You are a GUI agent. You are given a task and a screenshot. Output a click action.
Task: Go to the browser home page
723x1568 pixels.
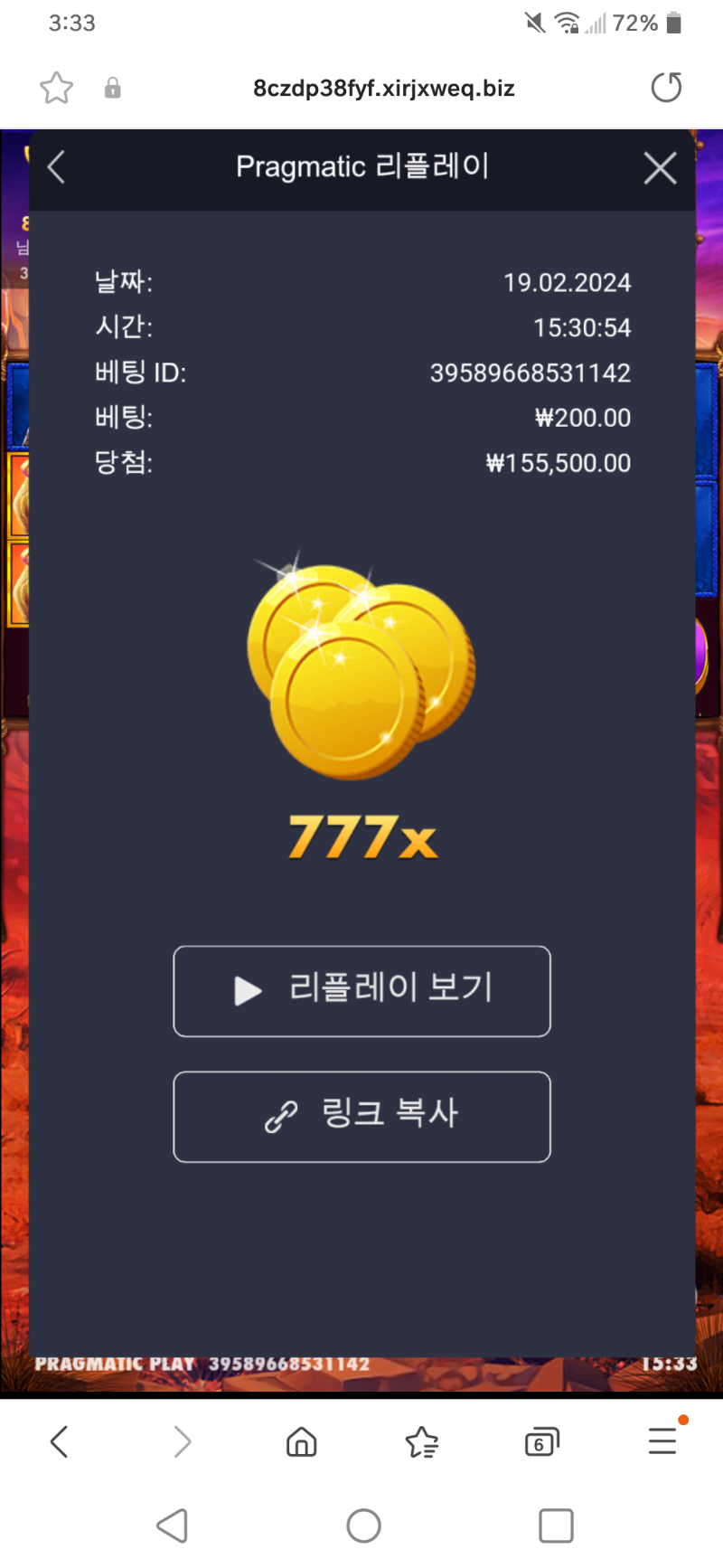301,1441
